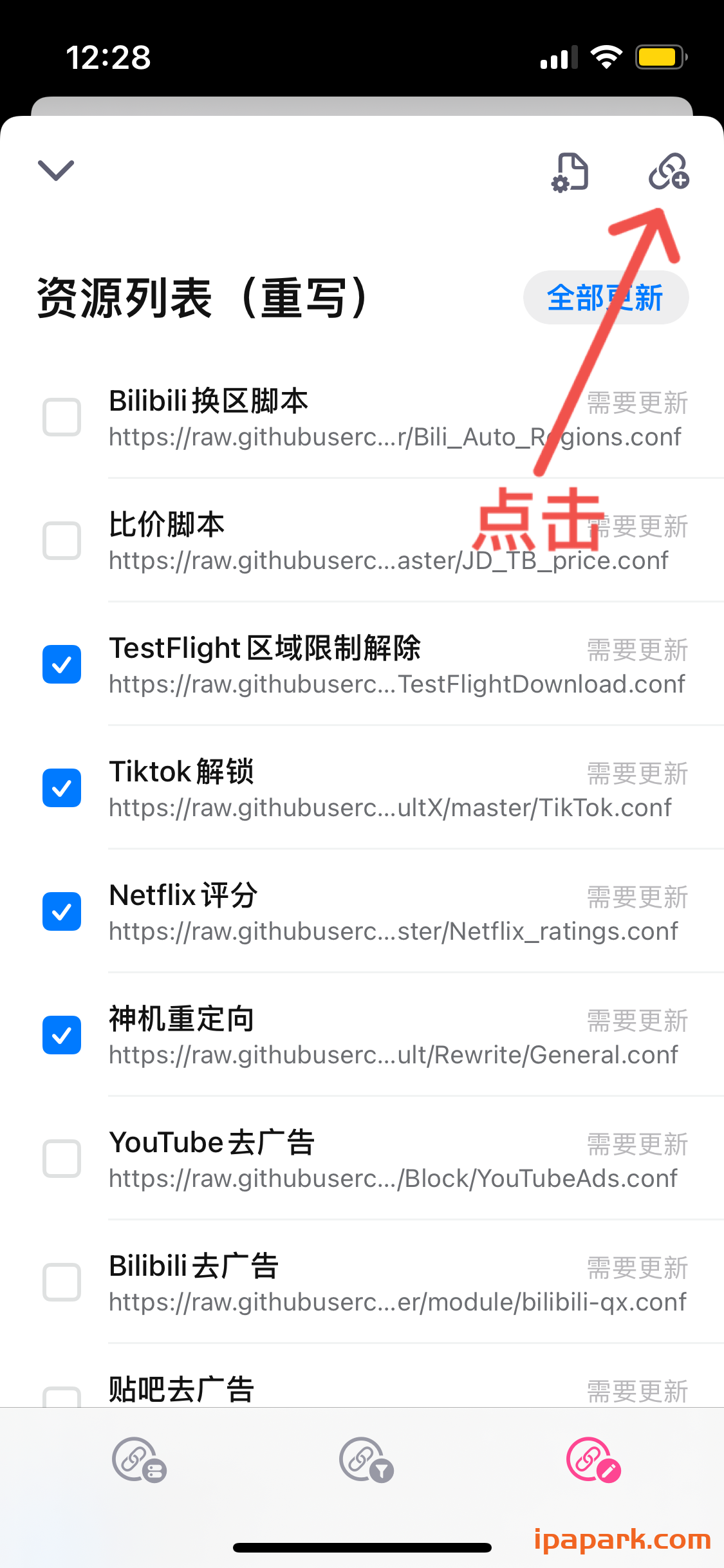Check the YouTube 去广告 resource

point(62,1159)
